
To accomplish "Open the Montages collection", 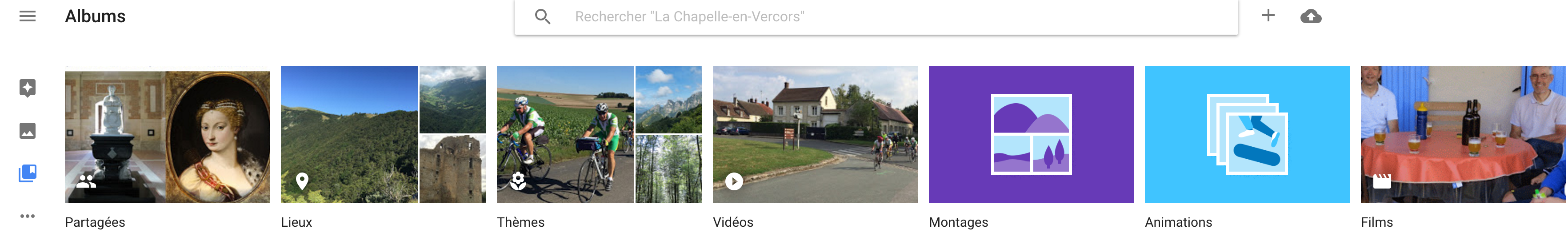I will pos(1031,134).
